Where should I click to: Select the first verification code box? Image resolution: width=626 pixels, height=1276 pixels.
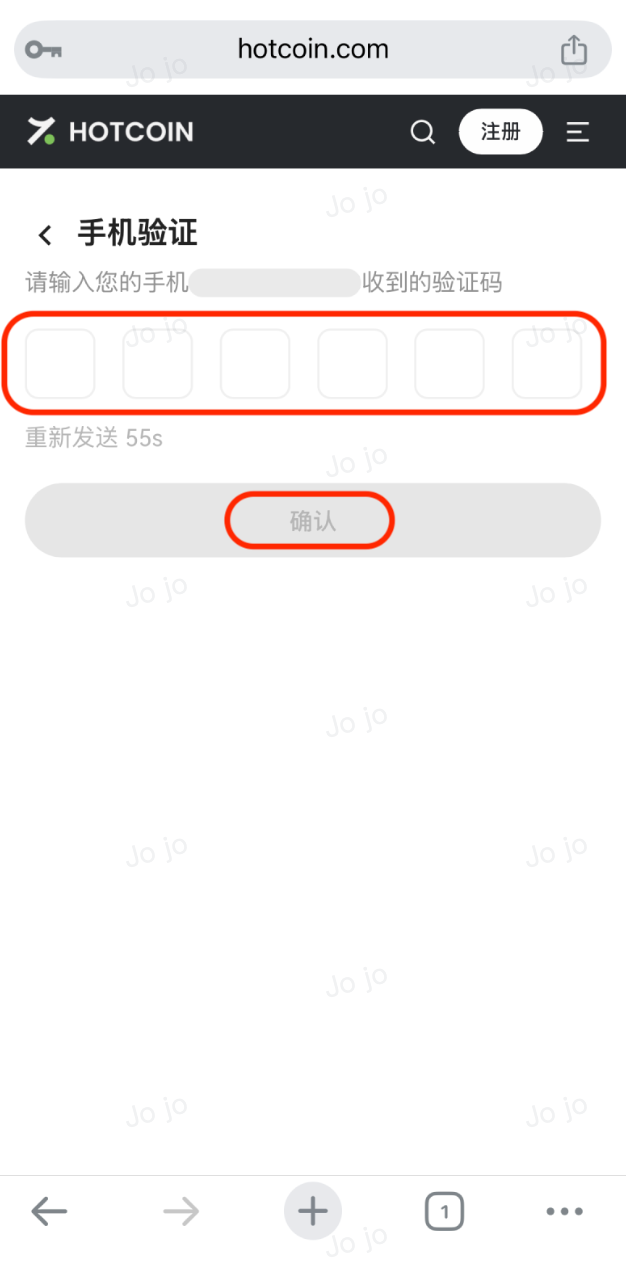[x=60, y=364]
